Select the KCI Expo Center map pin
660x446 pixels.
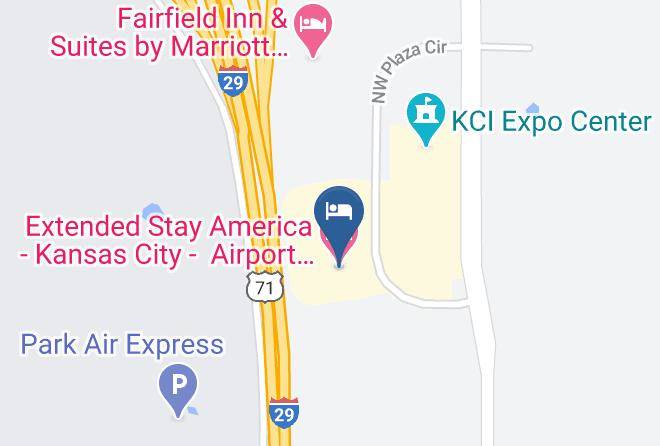[x=426, y=118]
